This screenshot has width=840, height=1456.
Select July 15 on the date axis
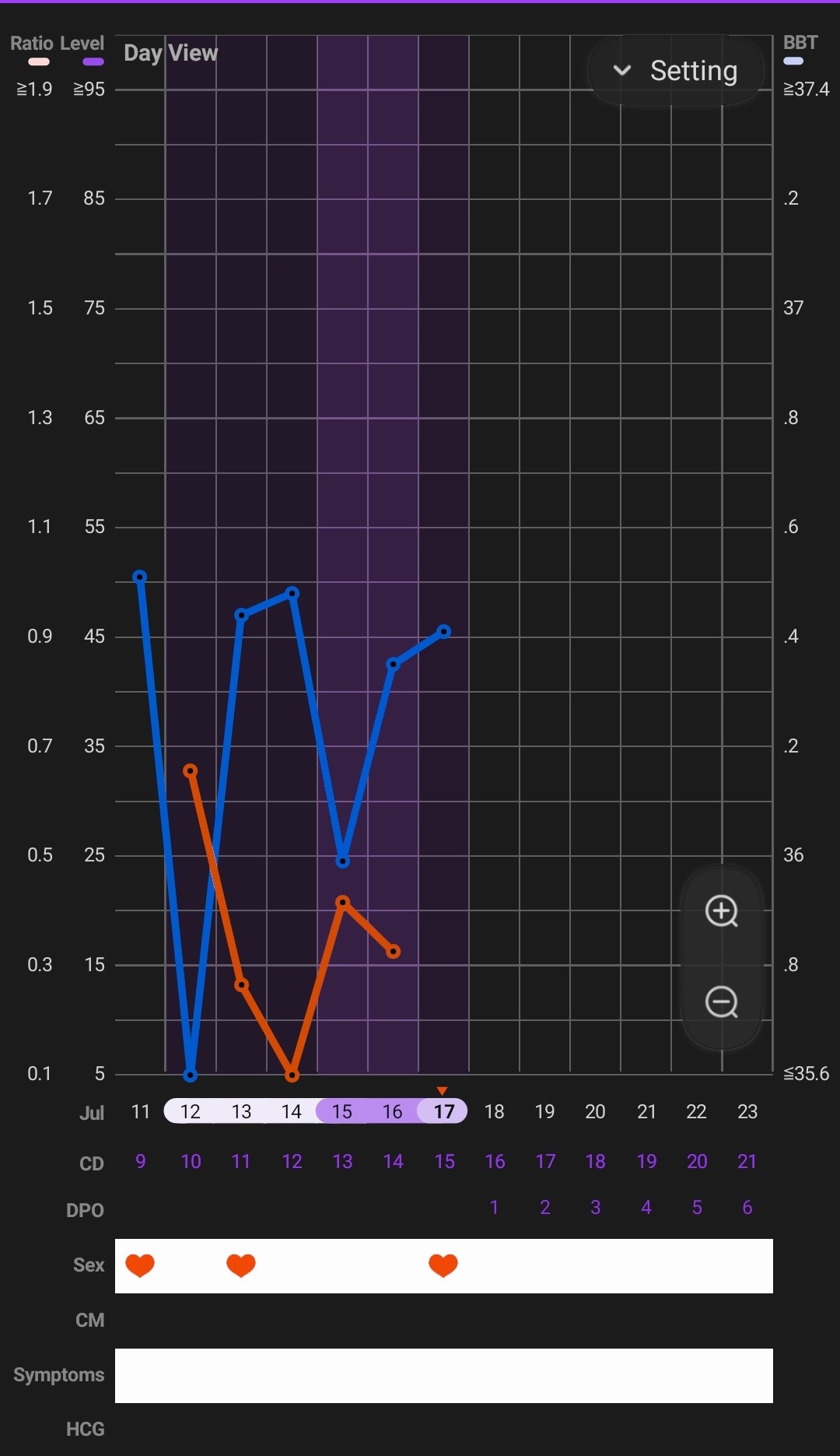coord(342,1111)
